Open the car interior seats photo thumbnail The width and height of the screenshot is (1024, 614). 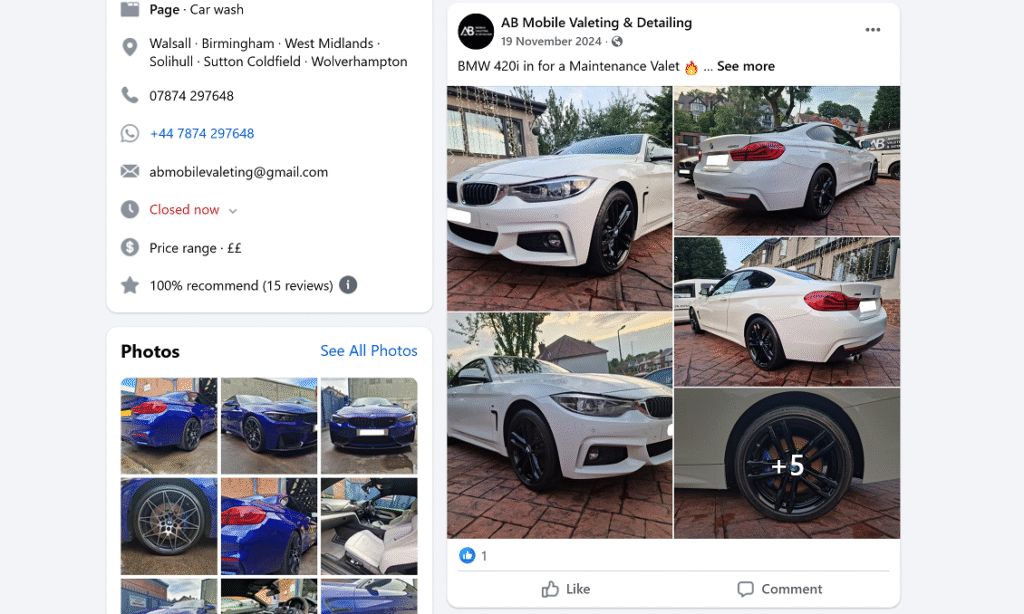point(368,525)
